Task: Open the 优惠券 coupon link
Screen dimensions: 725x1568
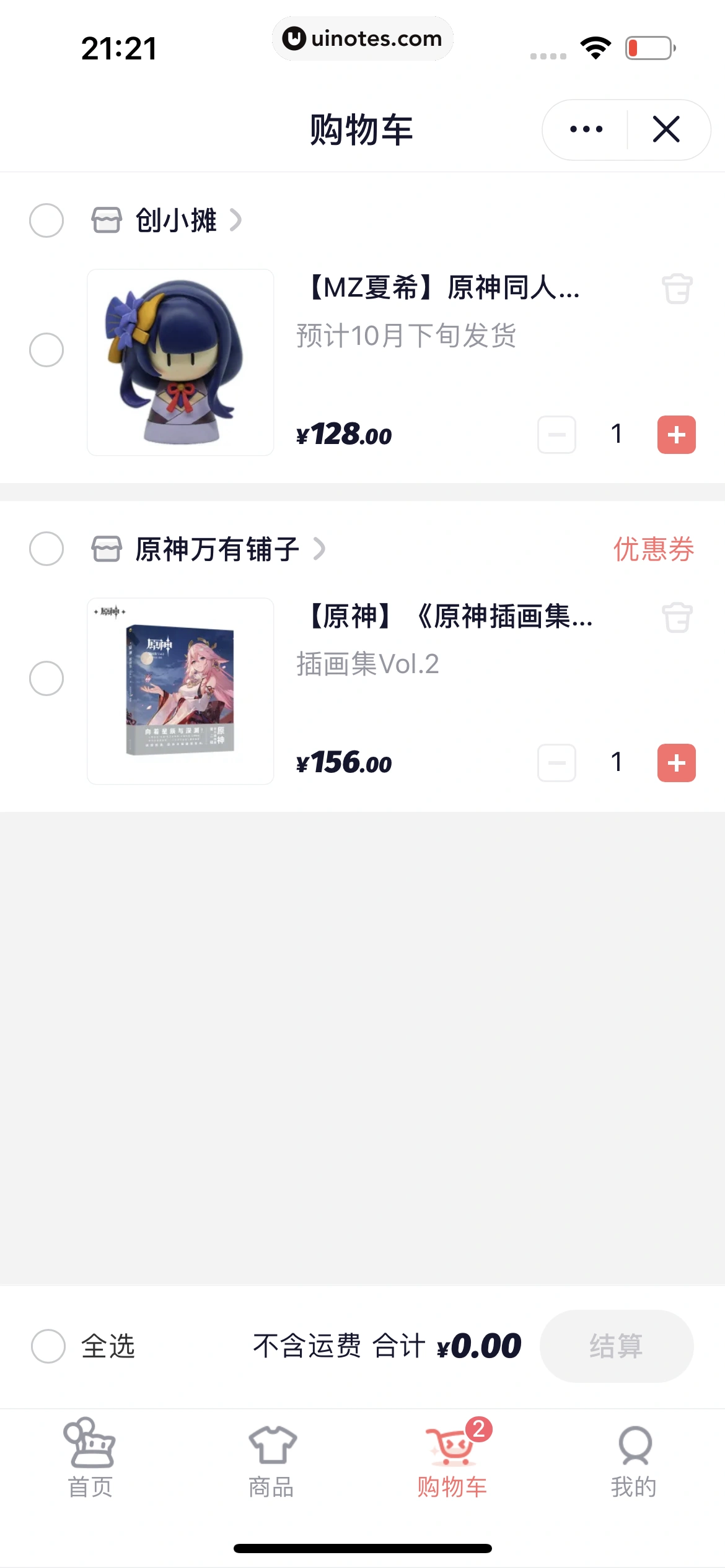Action: (652, 549)
